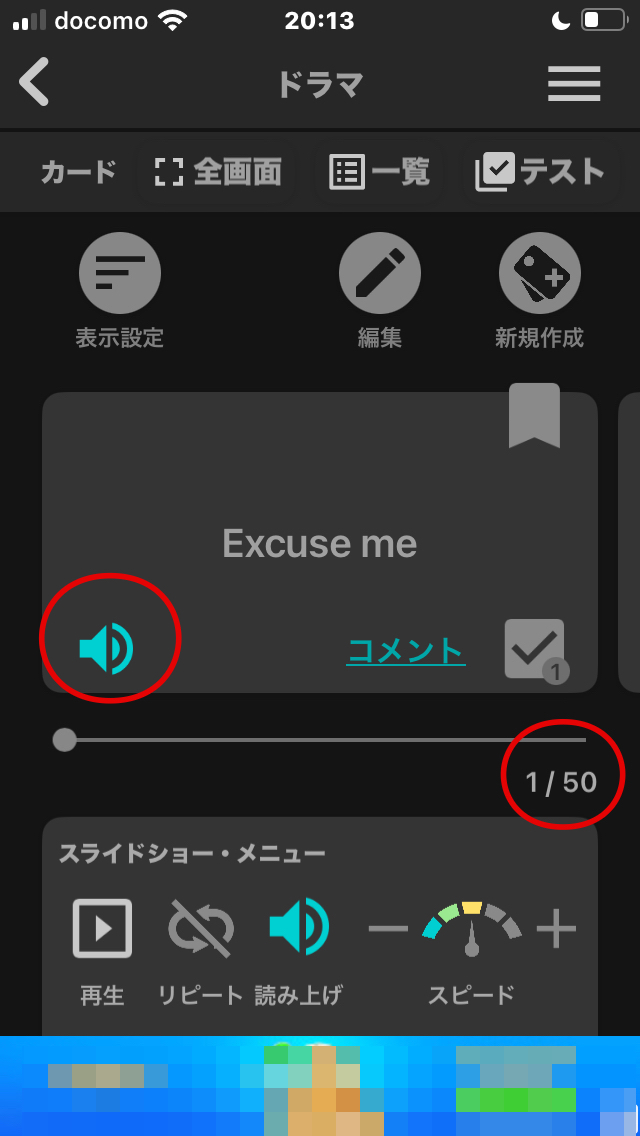
Task: Increase speed with the plus button
Action: pyautogui.click(x=556, y=930)
